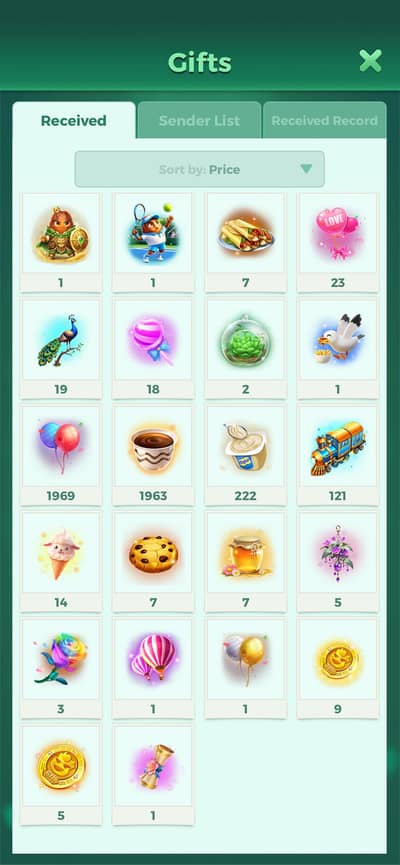The image size is (400, 865).
Task: Select the peacock gift
Action: (61, 349)
